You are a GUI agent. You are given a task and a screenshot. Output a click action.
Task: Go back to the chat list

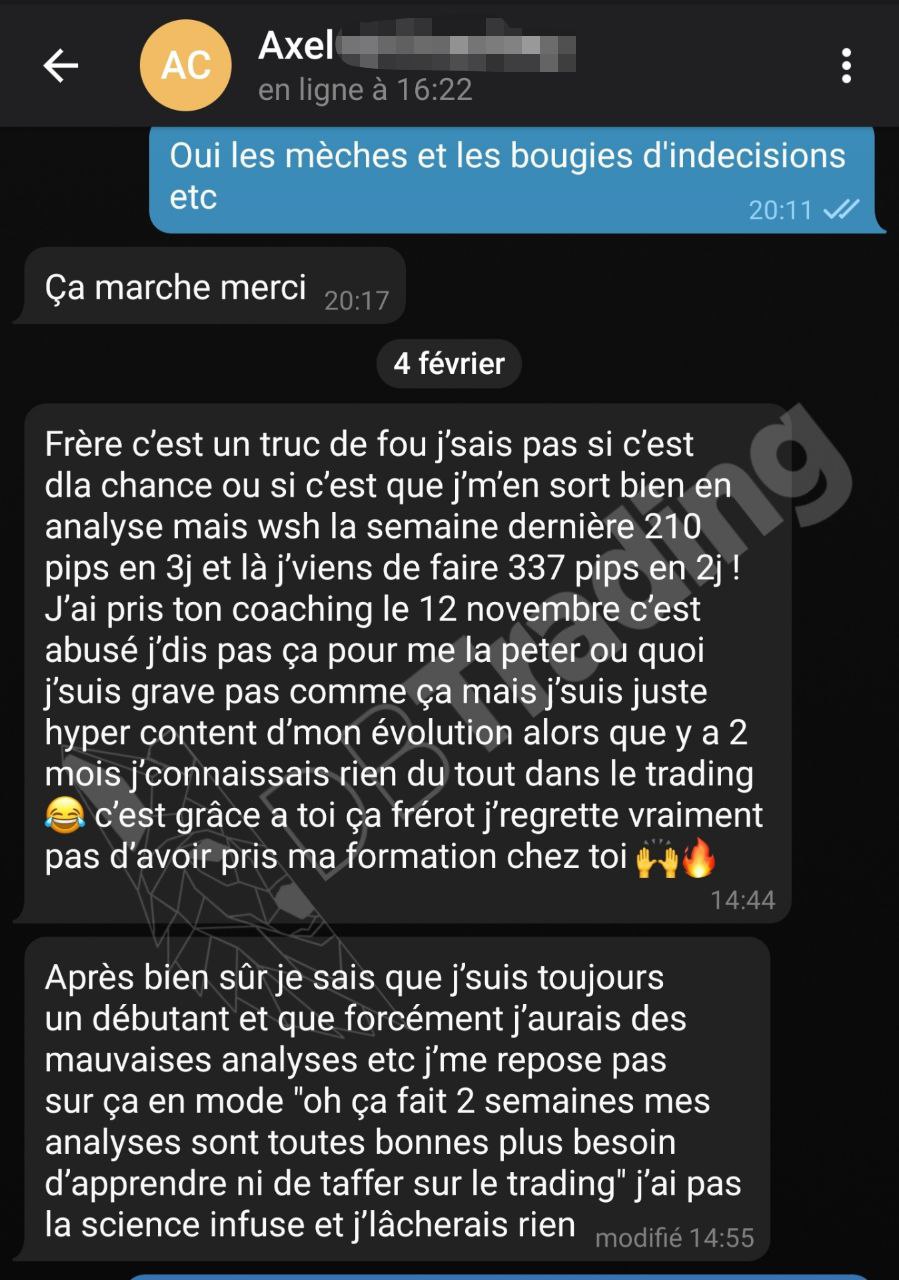pos(60,66)
